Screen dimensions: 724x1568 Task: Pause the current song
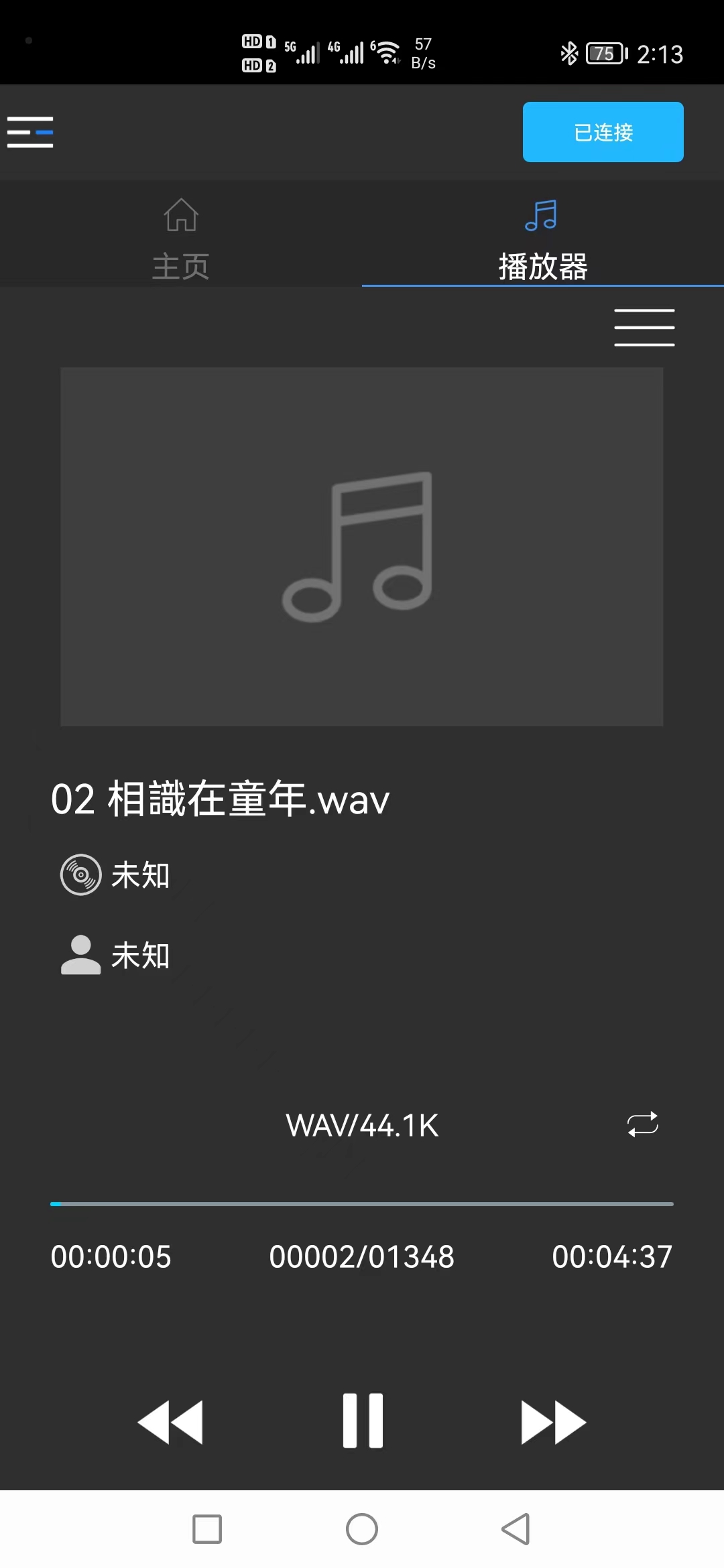coord(363,1421)
